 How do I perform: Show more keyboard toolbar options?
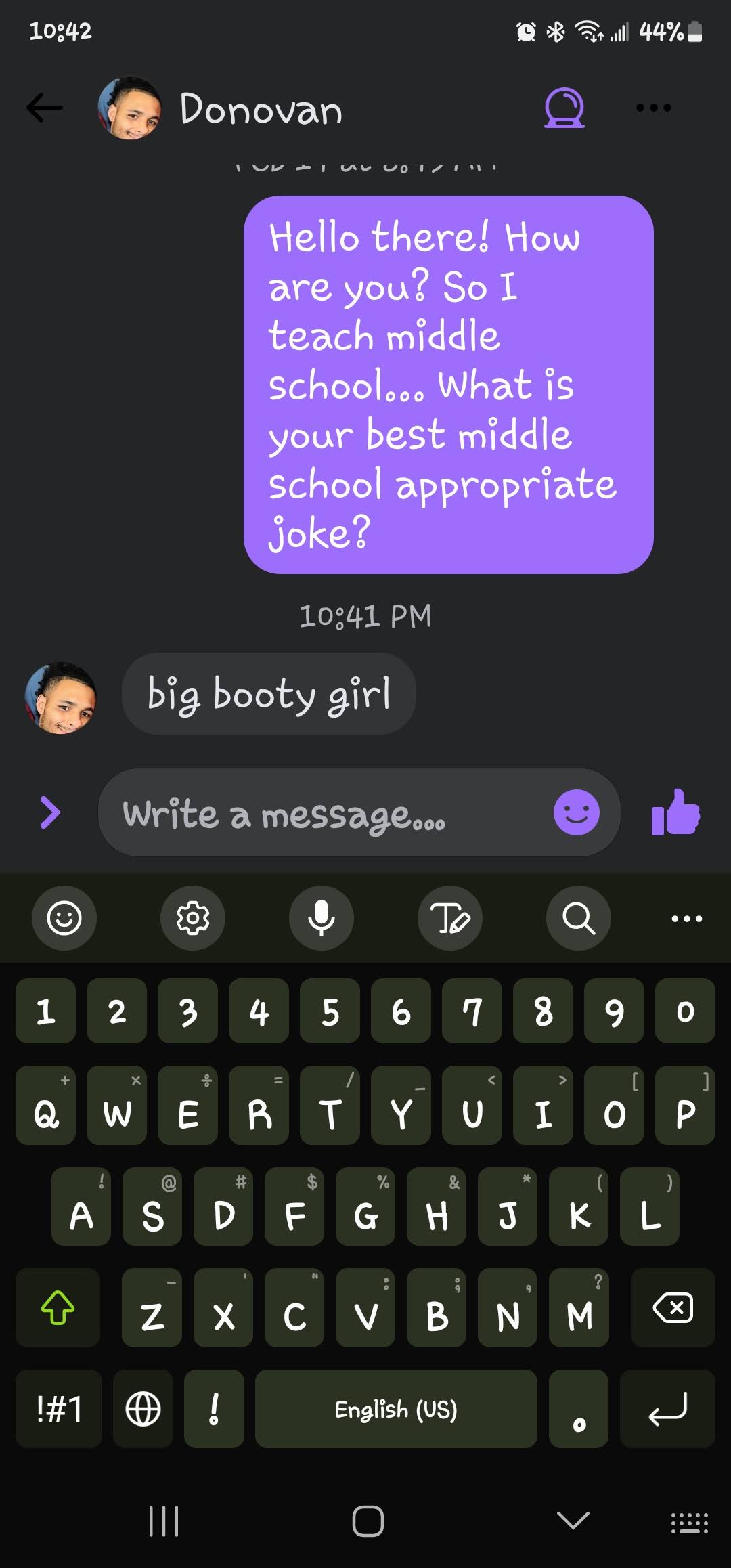686,919
